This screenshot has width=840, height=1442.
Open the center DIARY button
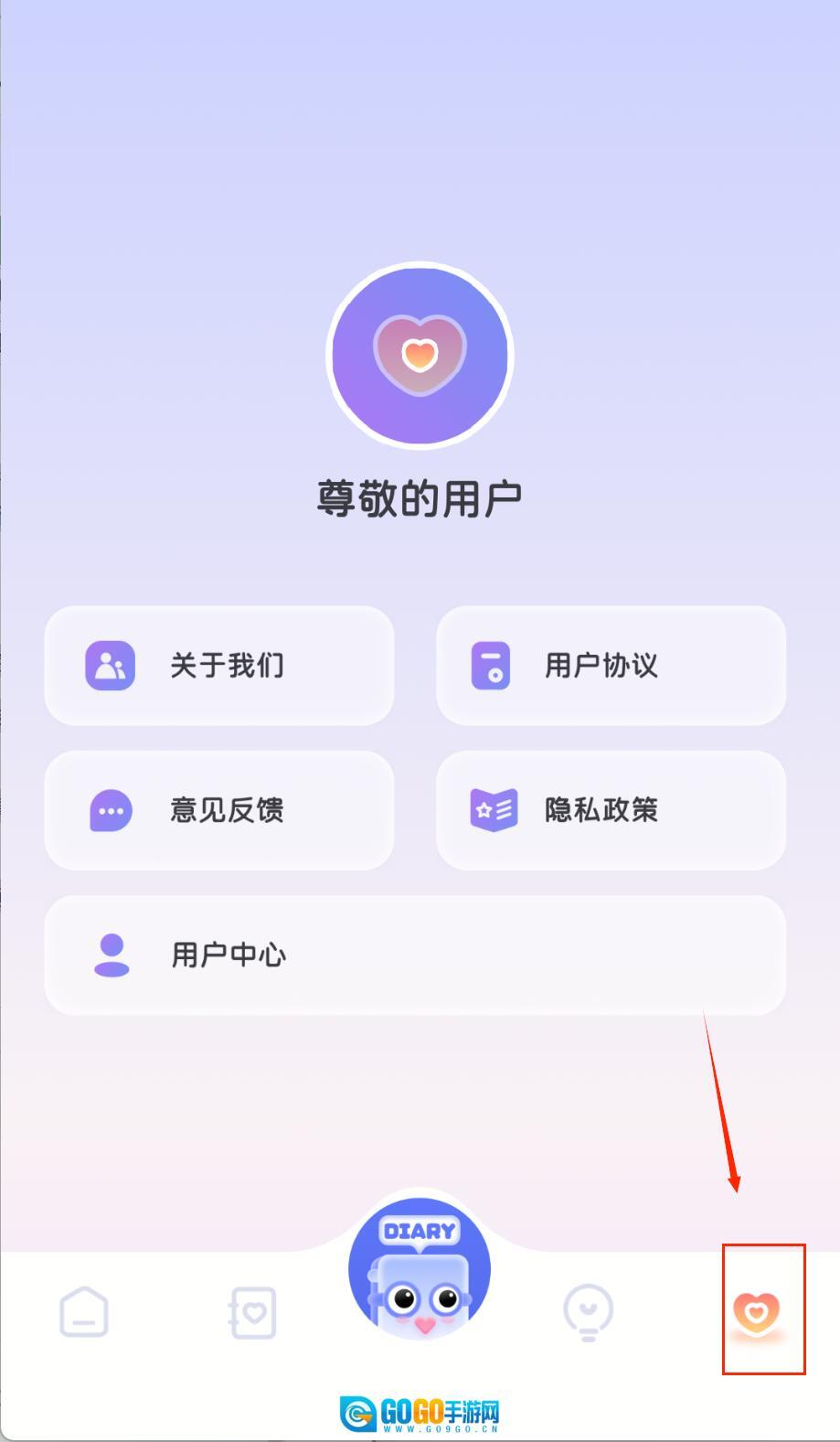click(x=420, y=1269)
